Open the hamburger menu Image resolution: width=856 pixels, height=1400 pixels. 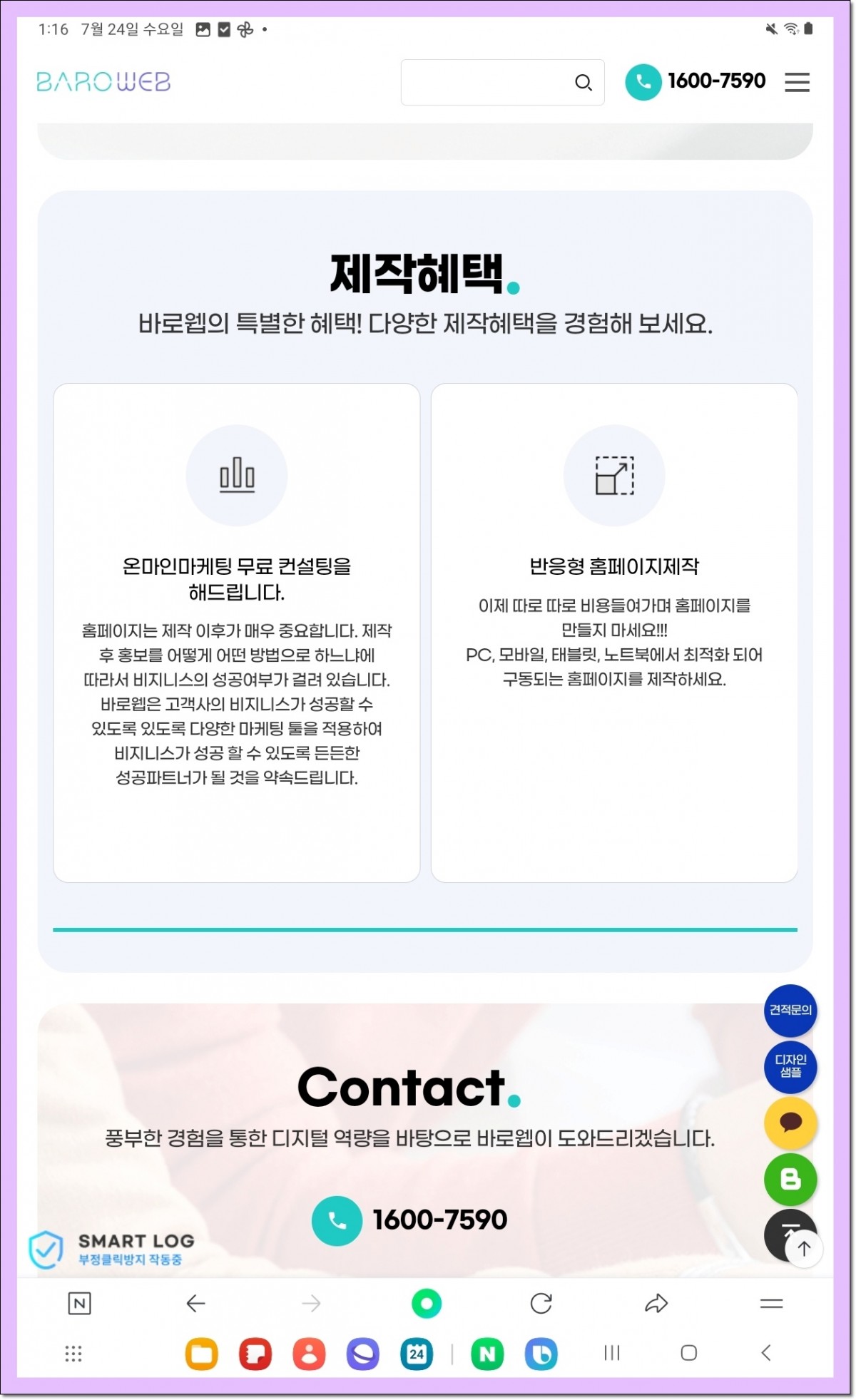[797, 82]
